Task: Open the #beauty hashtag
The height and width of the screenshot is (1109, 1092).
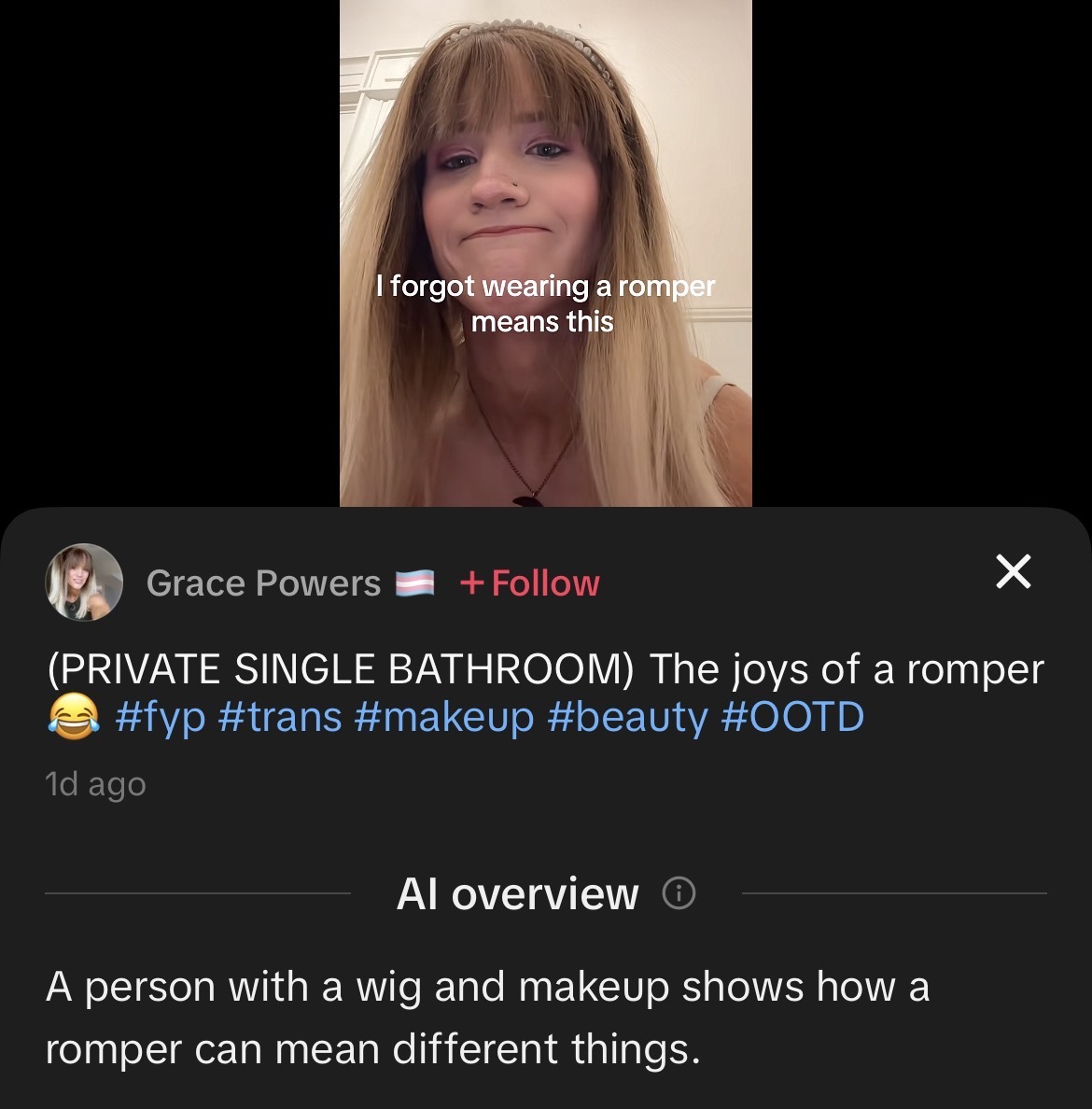Action: (x=628, y=718)
